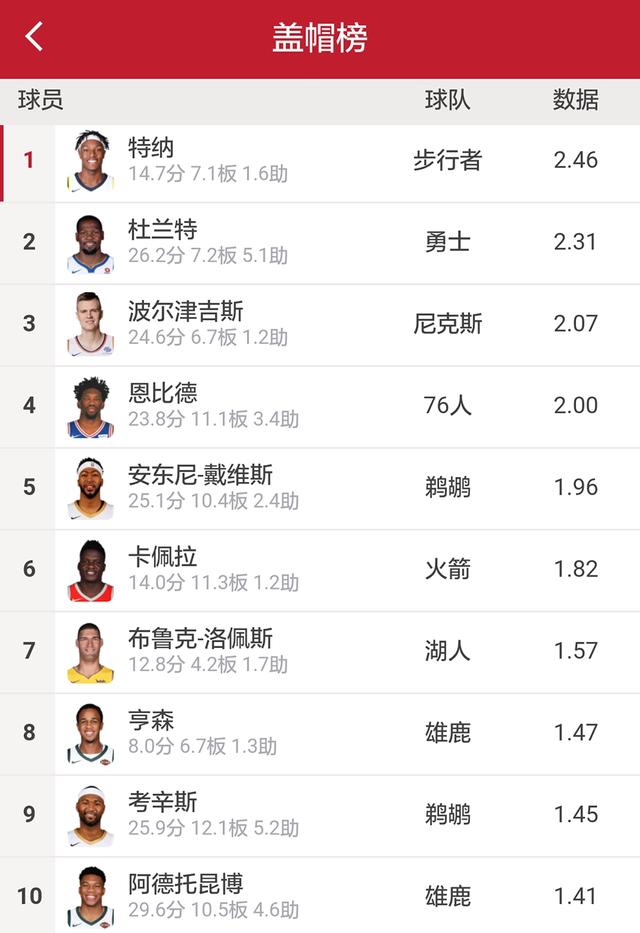The image size is (640, 933).
Task: Open 杜兰特's player row
Action: pos(320,243)
